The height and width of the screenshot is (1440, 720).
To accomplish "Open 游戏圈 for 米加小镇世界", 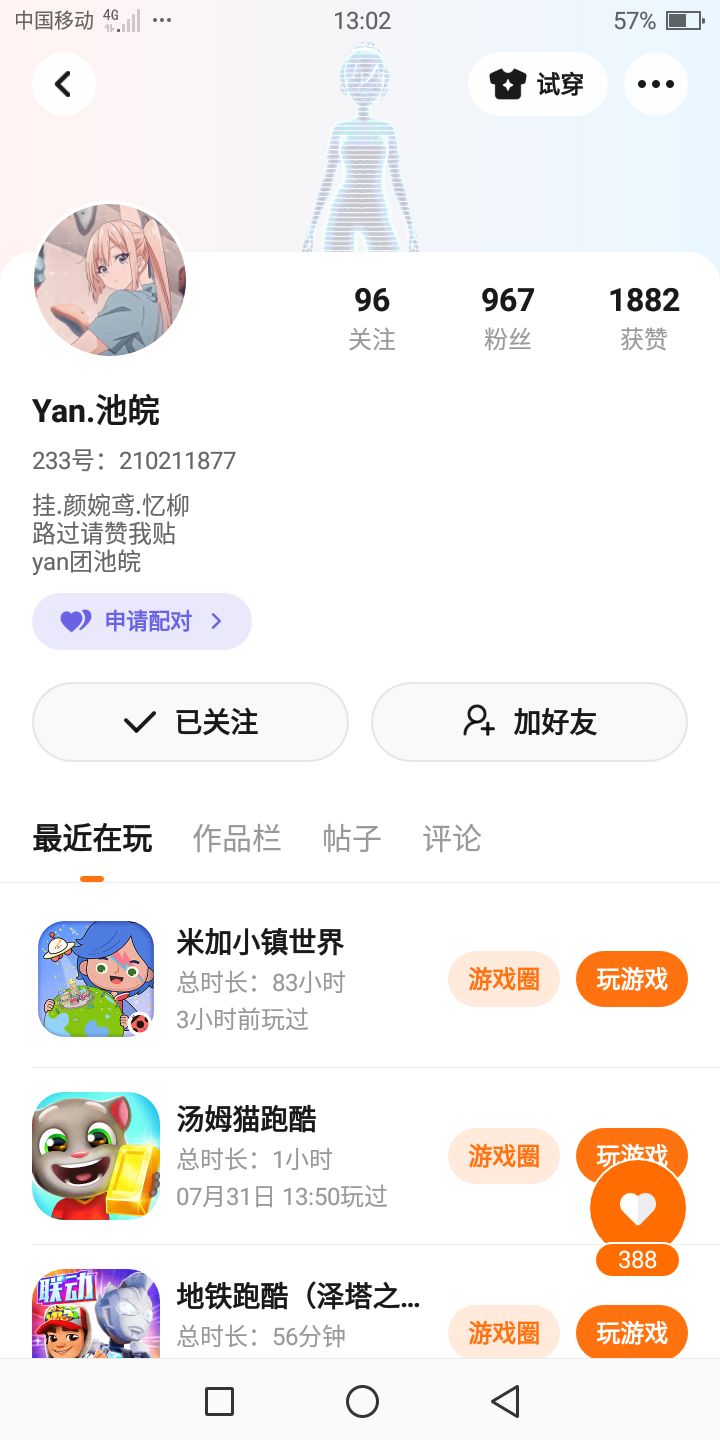I will tap(503, 979).
